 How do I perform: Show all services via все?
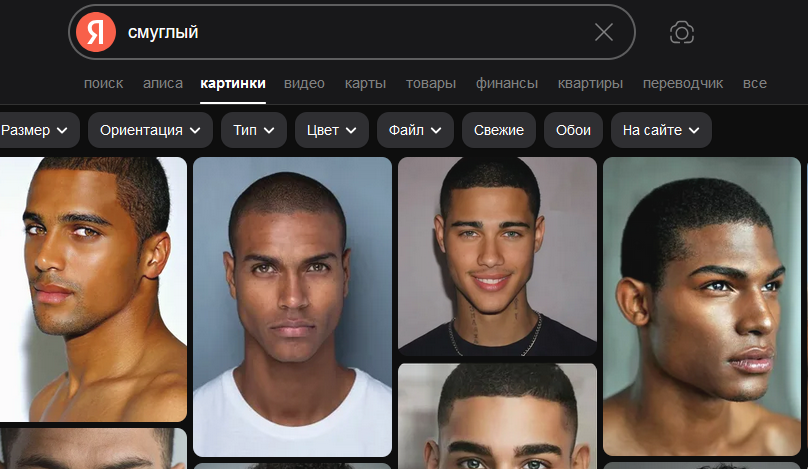pos(755,83)
